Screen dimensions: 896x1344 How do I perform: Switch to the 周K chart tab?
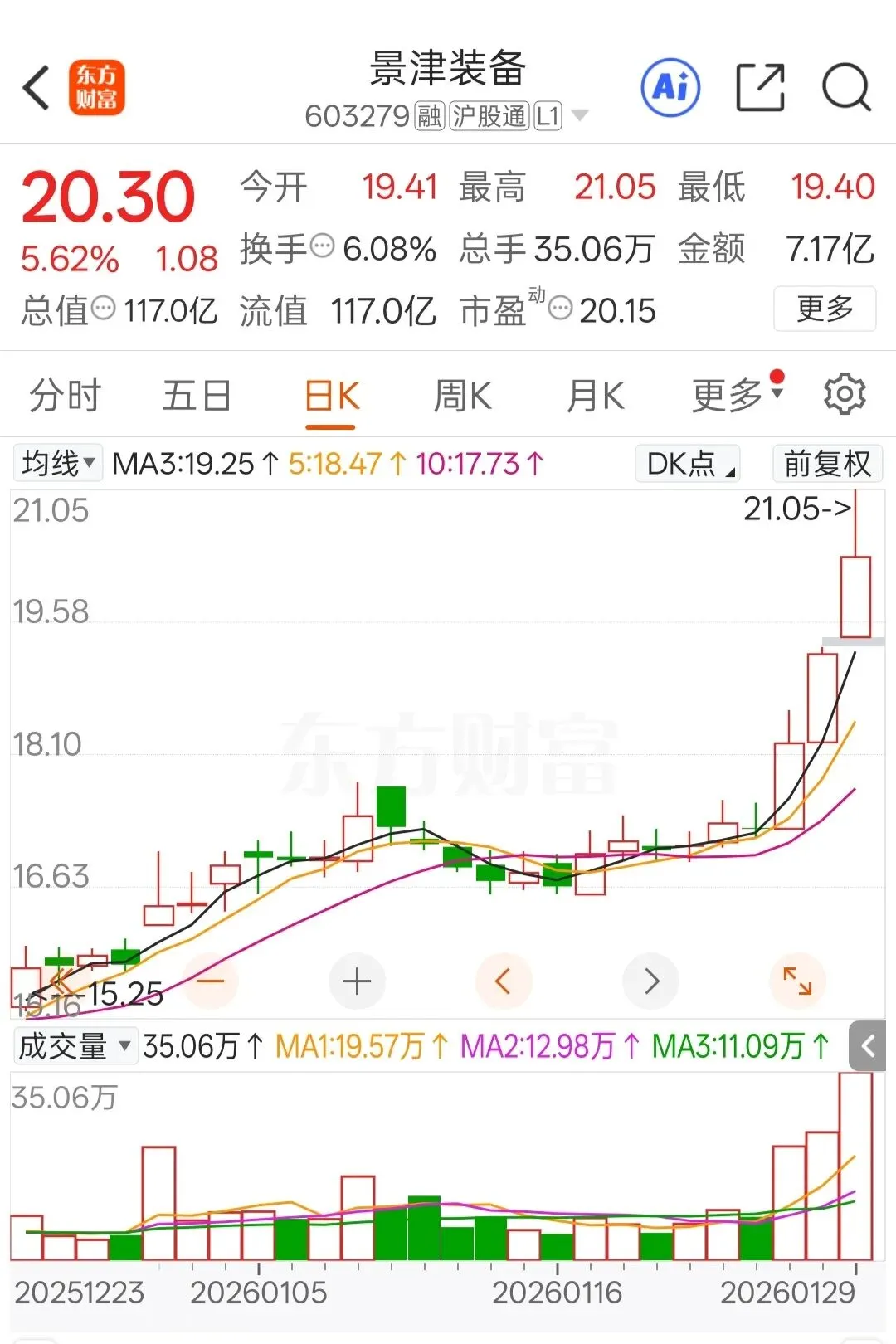click(462, 395)
